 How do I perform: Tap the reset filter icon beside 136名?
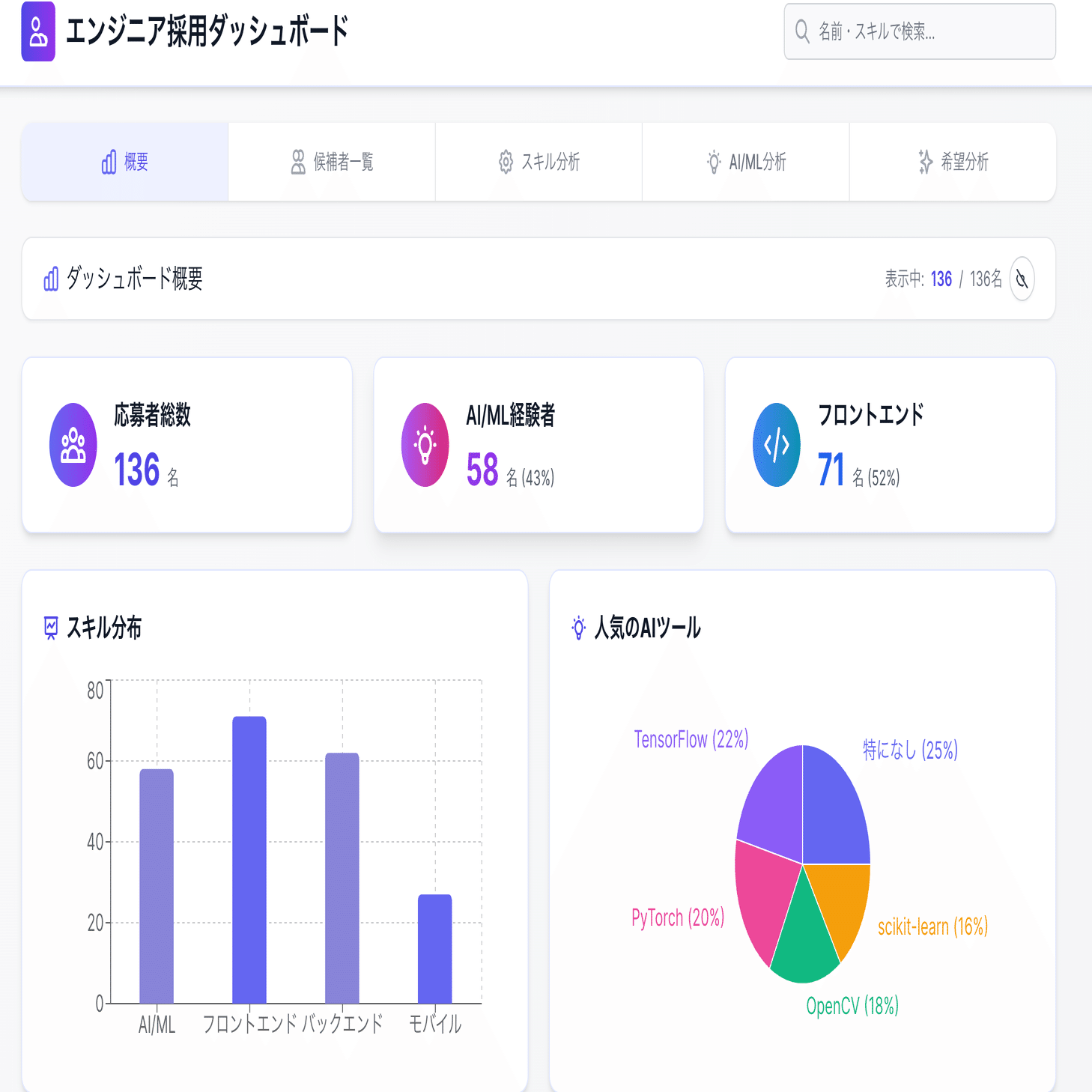click(x=1022, y=279)
